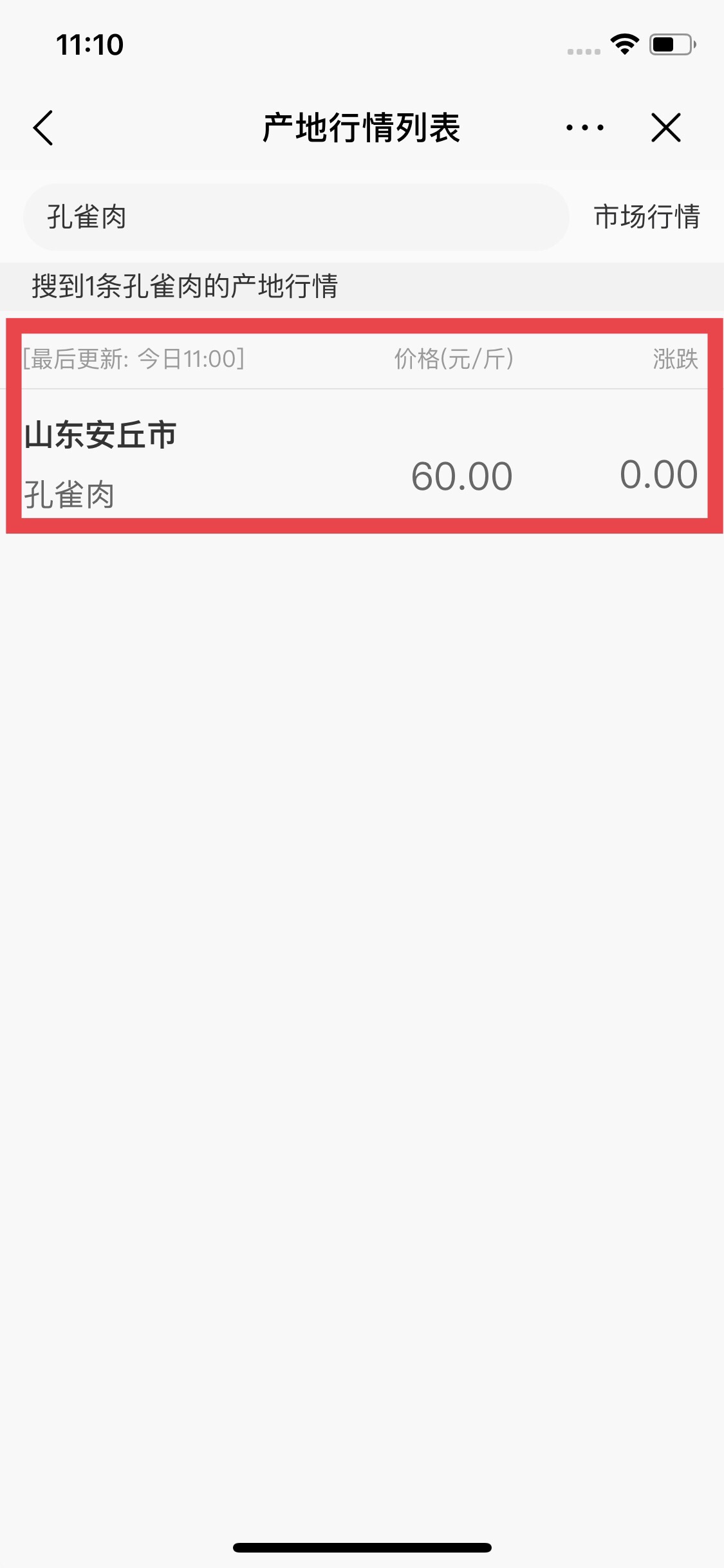Image resolution: width=724 pixels, height=1568 pixels.
Task: Tap the 孔雀肉 search field
Action: coord(296,217)
